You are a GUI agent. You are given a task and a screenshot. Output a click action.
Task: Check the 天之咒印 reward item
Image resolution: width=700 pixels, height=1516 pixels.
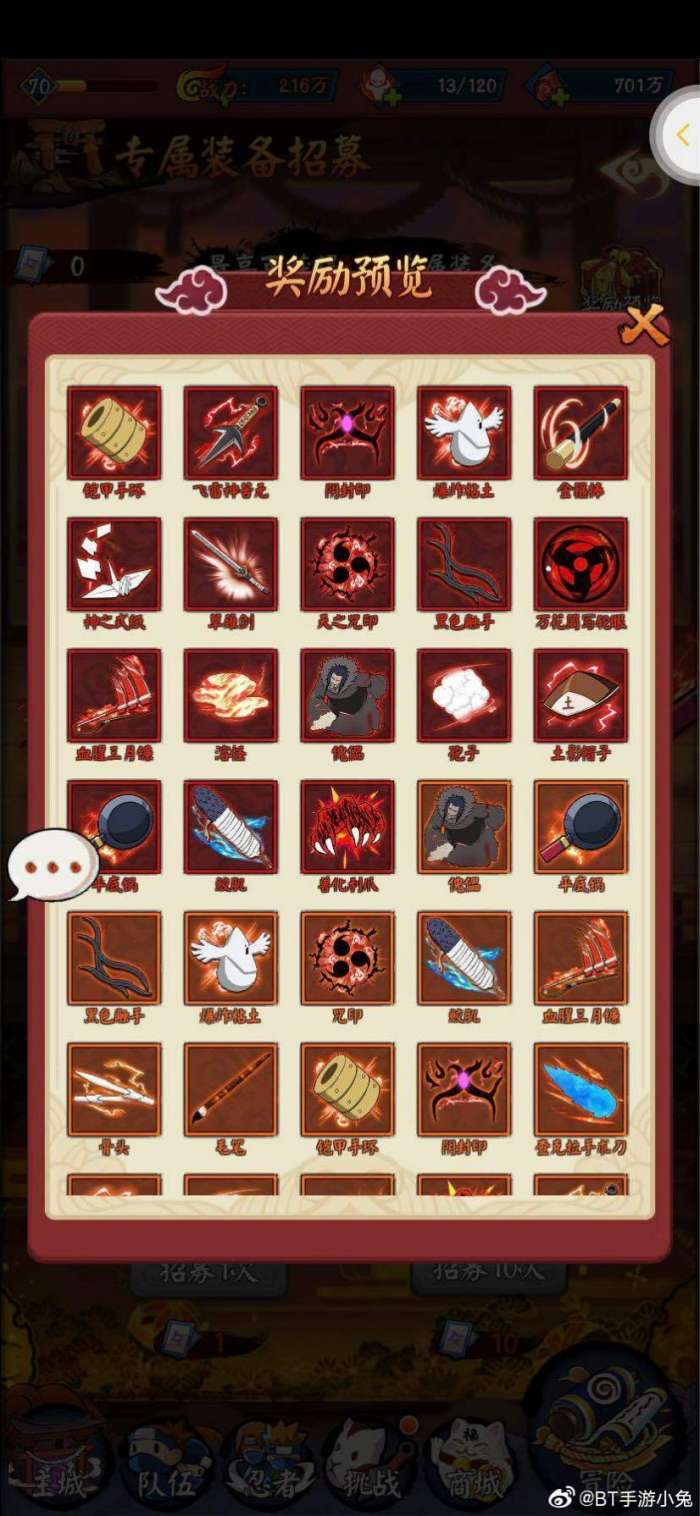(347, 563)
